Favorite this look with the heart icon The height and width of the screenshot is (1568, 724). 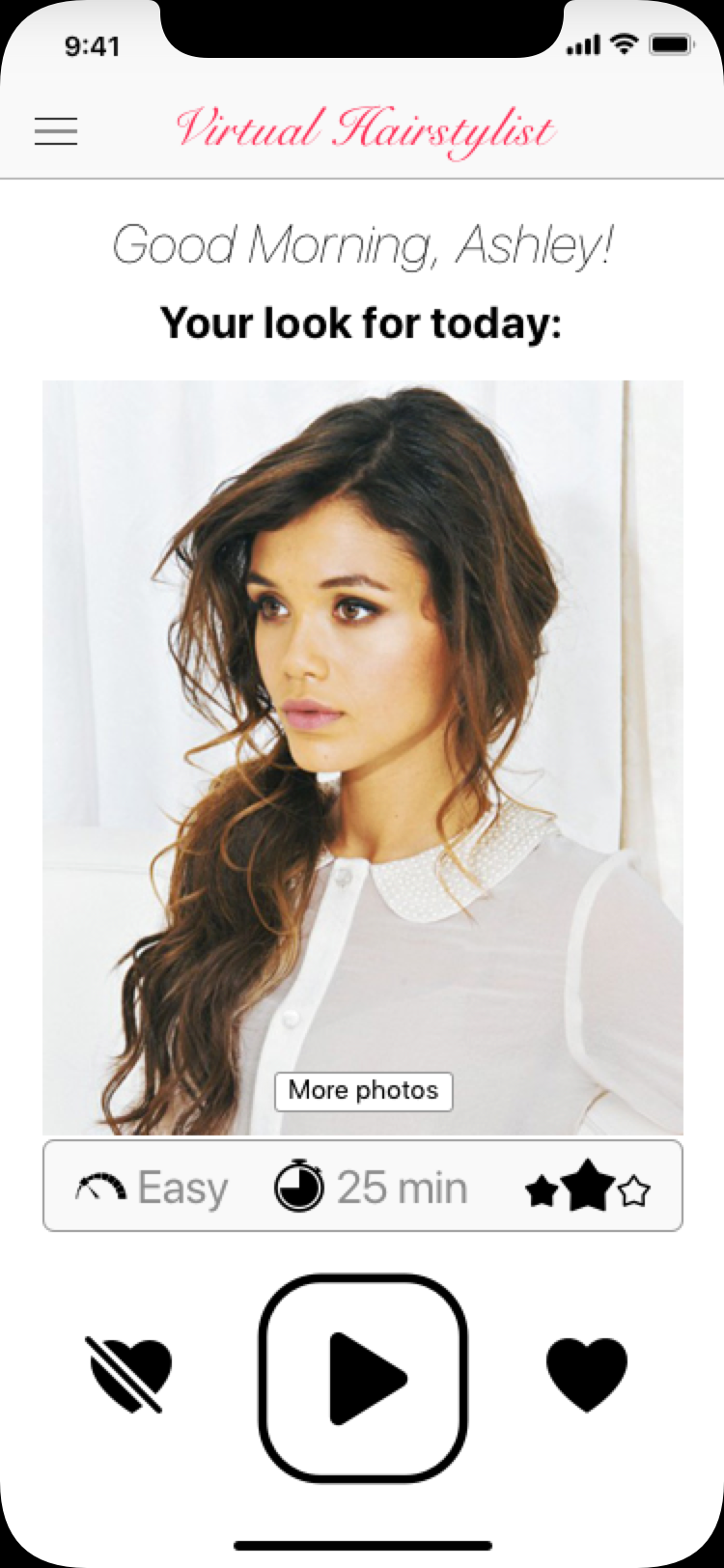click(x=587, y=1374)
